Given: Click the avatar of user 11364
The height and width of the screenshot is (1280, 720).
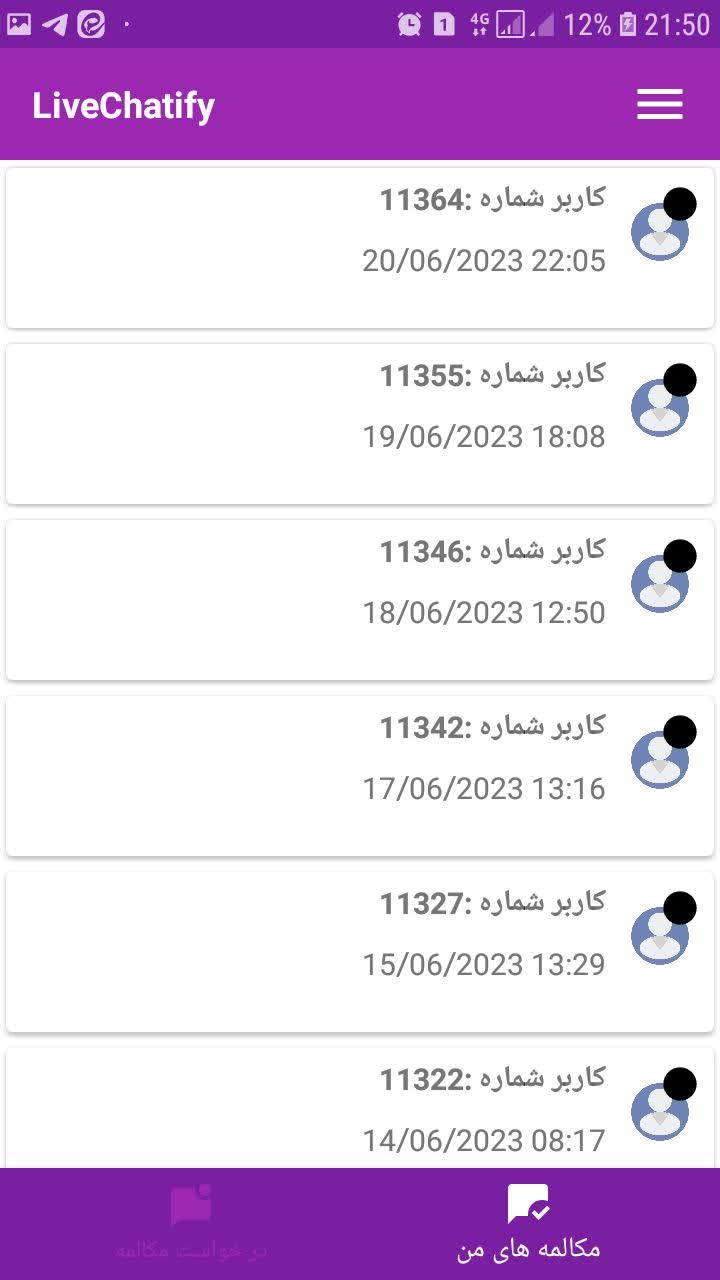Looking at the screenshot, I should [659, 230].
